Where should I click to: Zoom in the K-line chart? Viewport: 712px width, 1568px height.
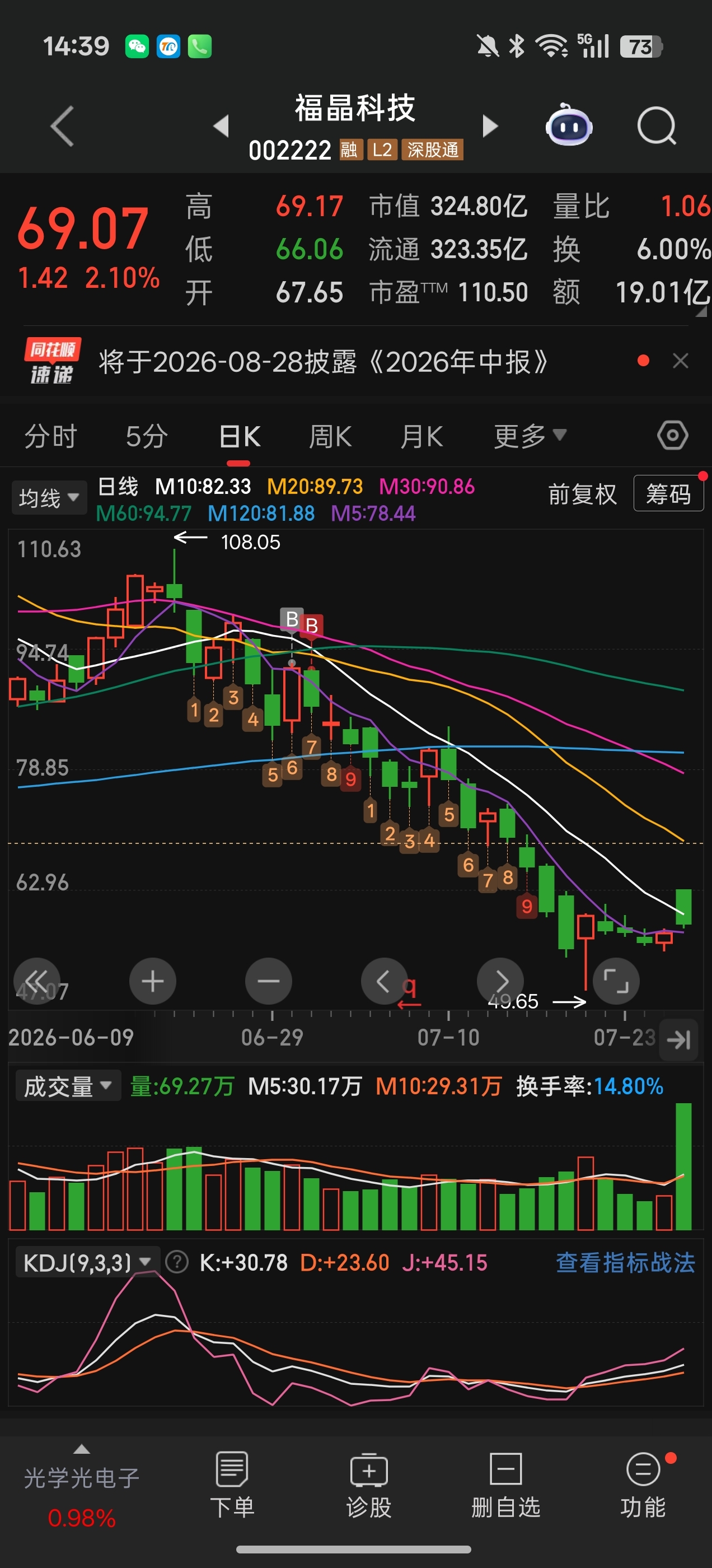pyautogui.click(x=153, y=981)
